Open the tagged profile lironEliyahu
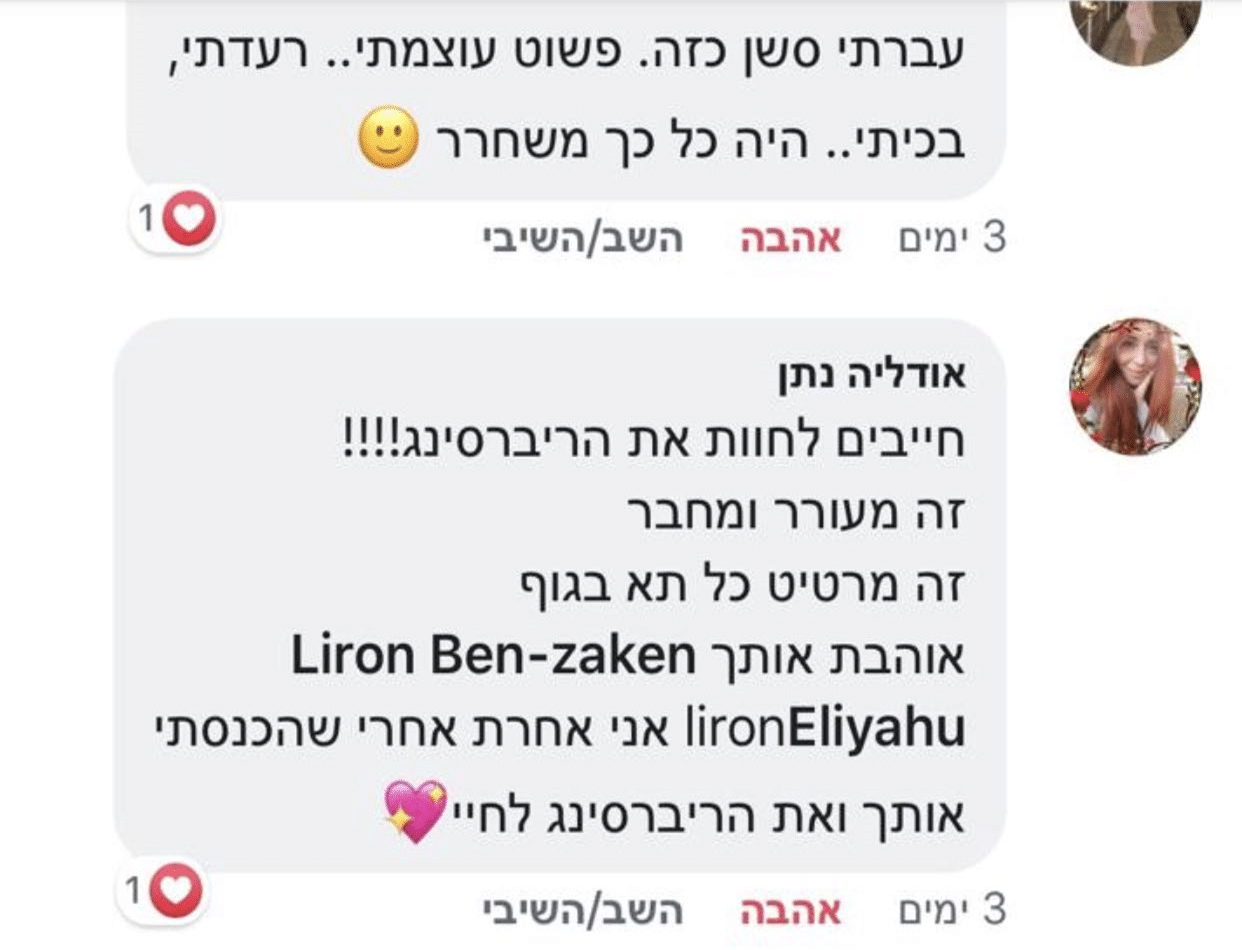This screenshot has height=950, width=1242. (x=824, y=730)
